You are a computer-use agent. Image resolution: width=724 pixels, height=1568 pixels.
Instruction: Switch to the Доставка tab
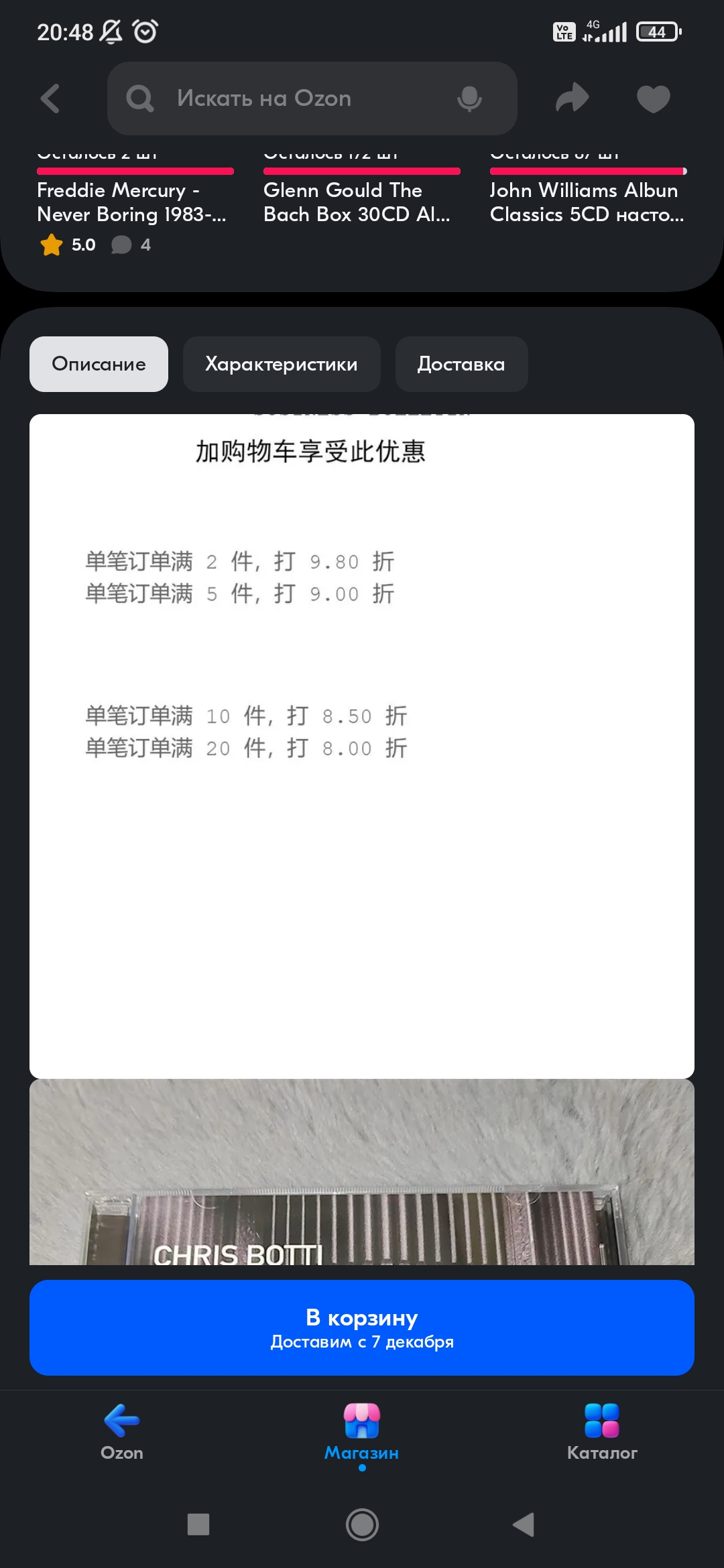pos(461,364)
